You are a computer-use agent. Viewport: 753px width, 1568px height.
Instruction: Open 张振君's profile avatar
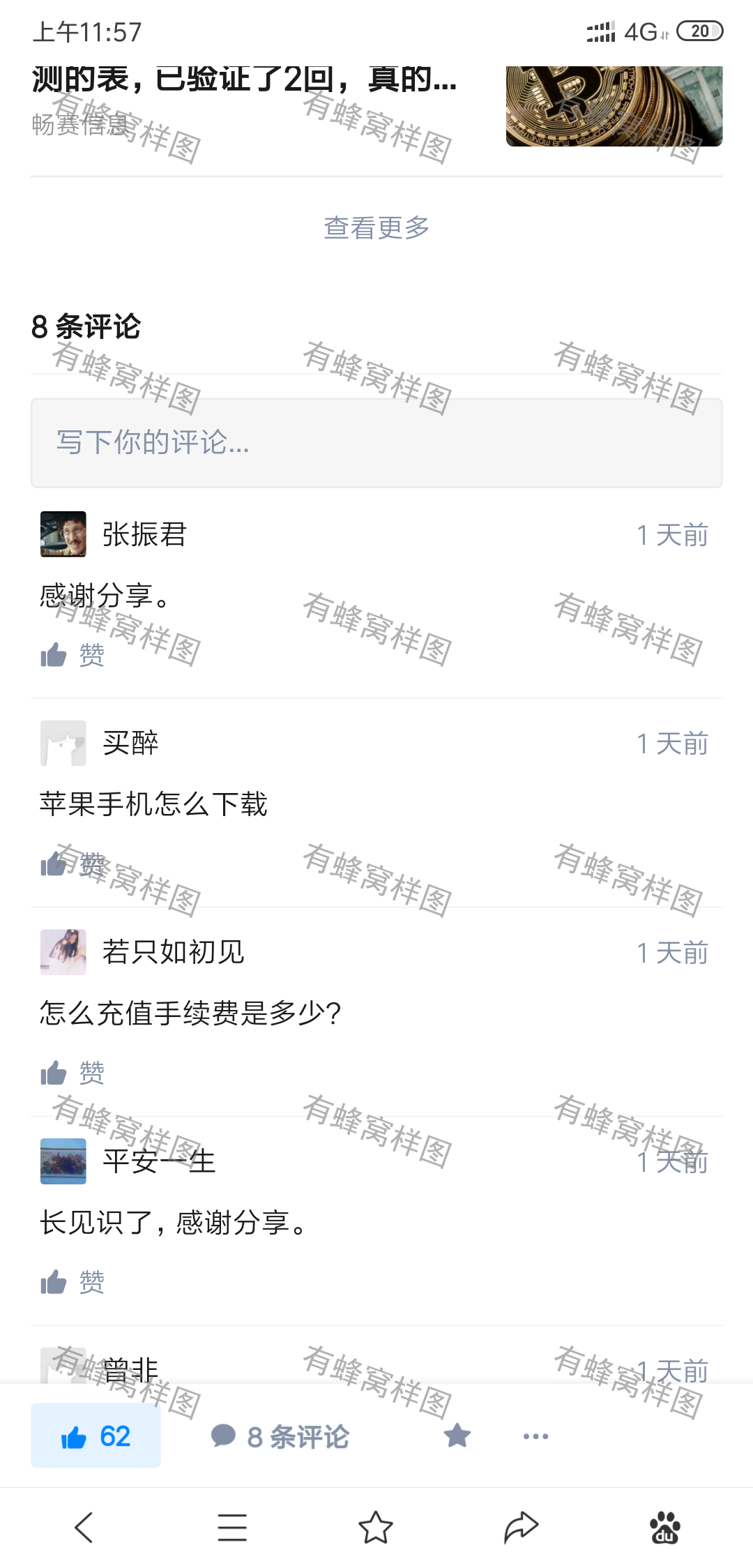pyautogui.click(x=63, y=534)
